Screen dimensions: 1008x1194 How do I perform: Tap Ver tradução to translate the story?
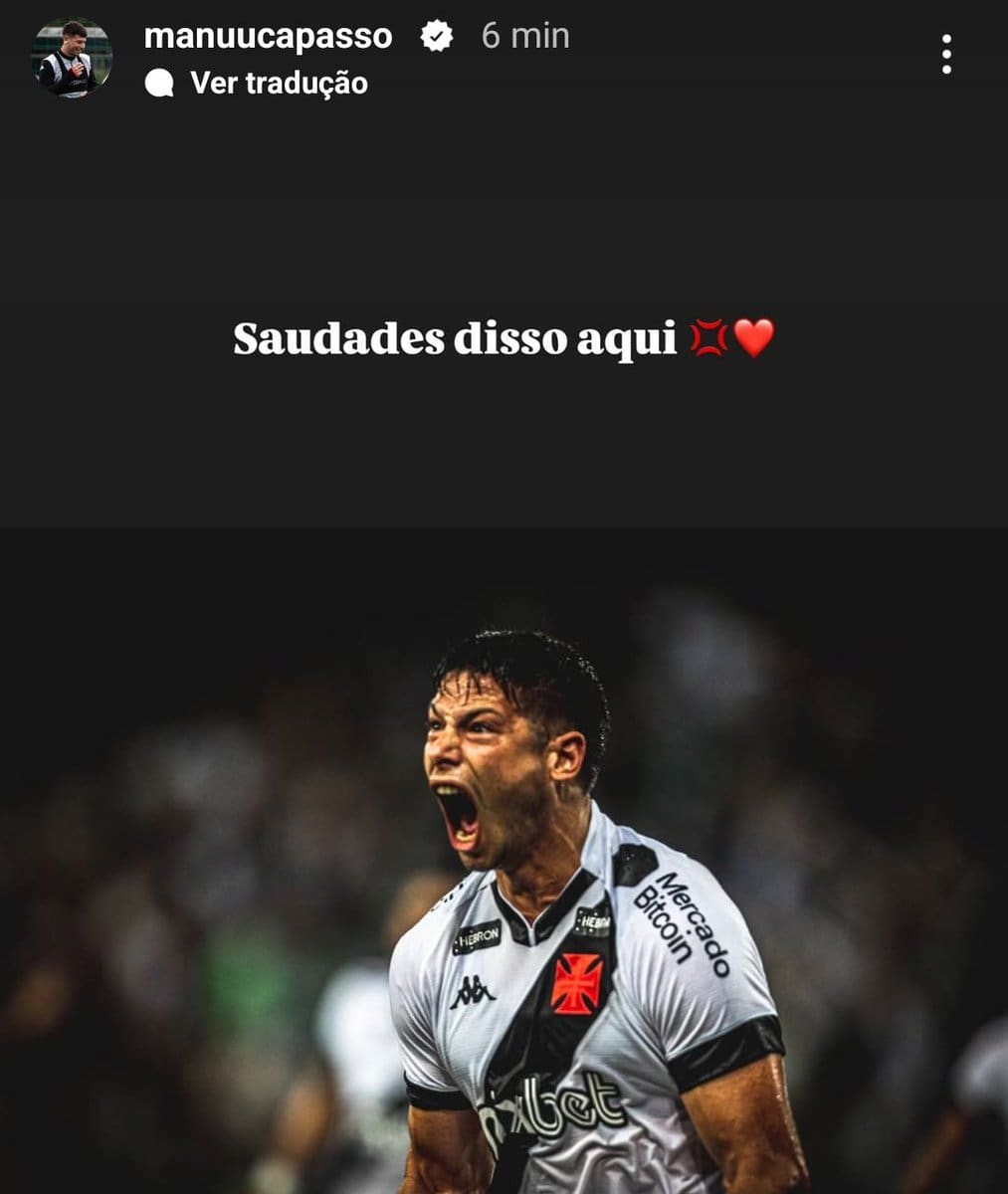coord(278,83)
